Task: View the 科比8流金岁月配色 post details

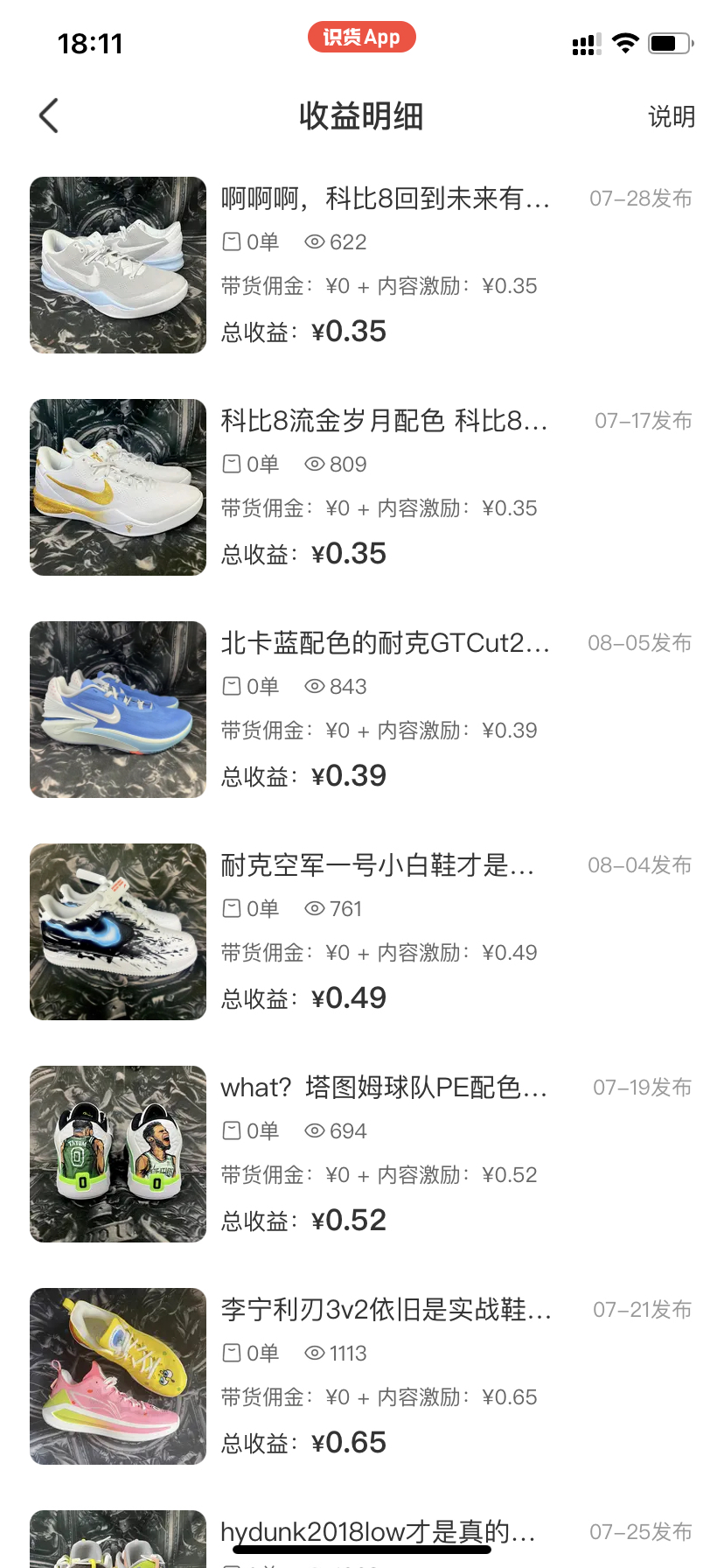Action: (x=383, y=422)
